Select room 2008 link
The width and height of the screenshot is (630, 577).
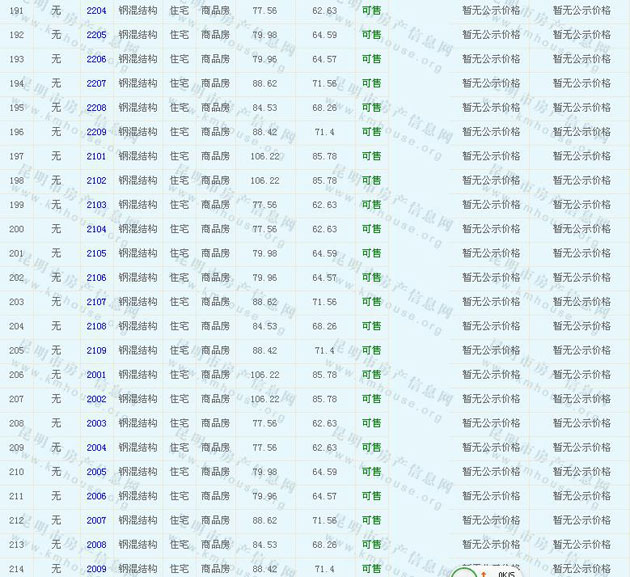click(x=96, y=545)
